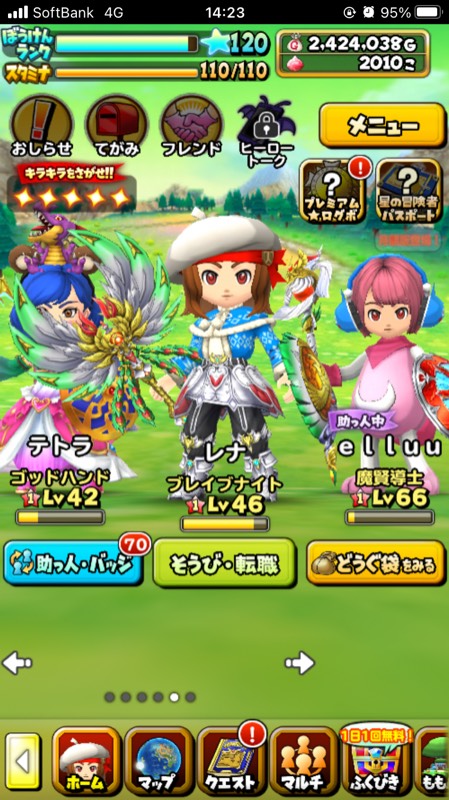Open the メニュー button
This screenshot has width=449, height=800.
coord(383,125)
